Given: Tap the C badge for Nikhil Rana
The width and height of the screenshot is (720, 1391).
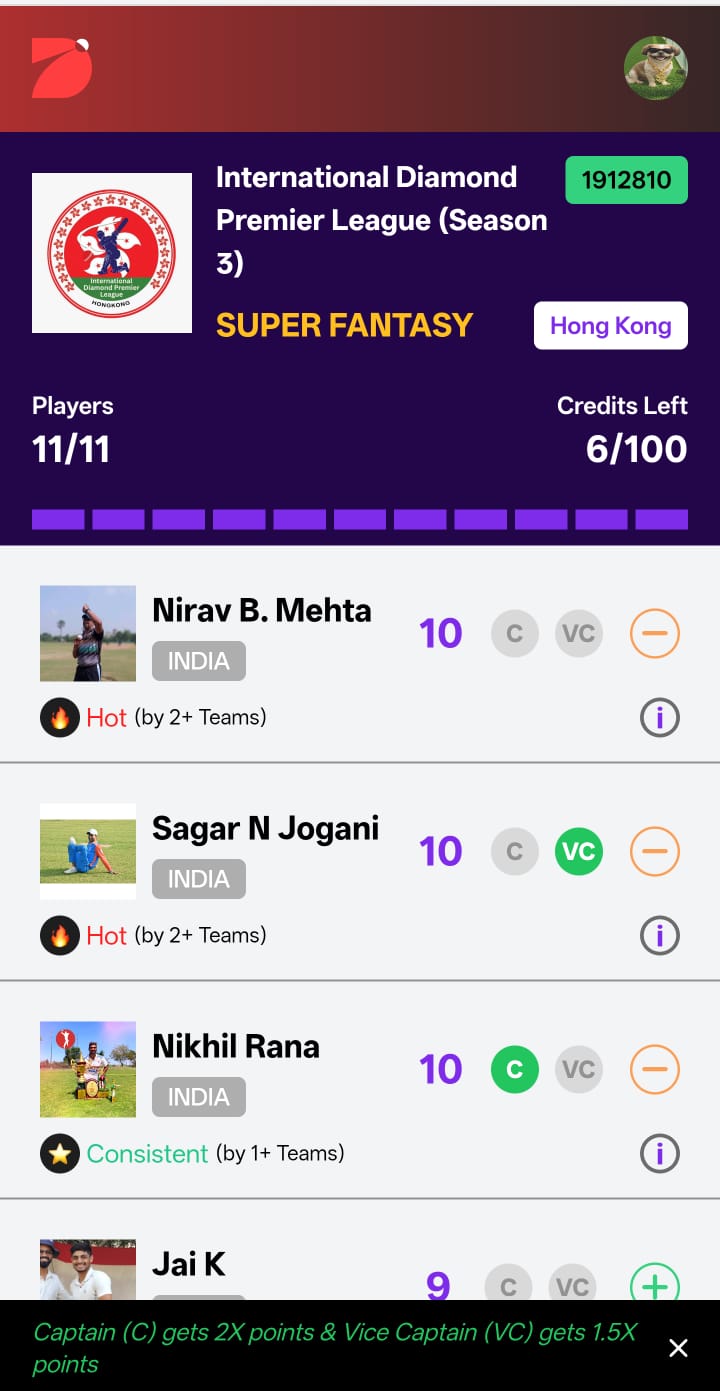Looking at the screenshot, I should [515, 1069].
